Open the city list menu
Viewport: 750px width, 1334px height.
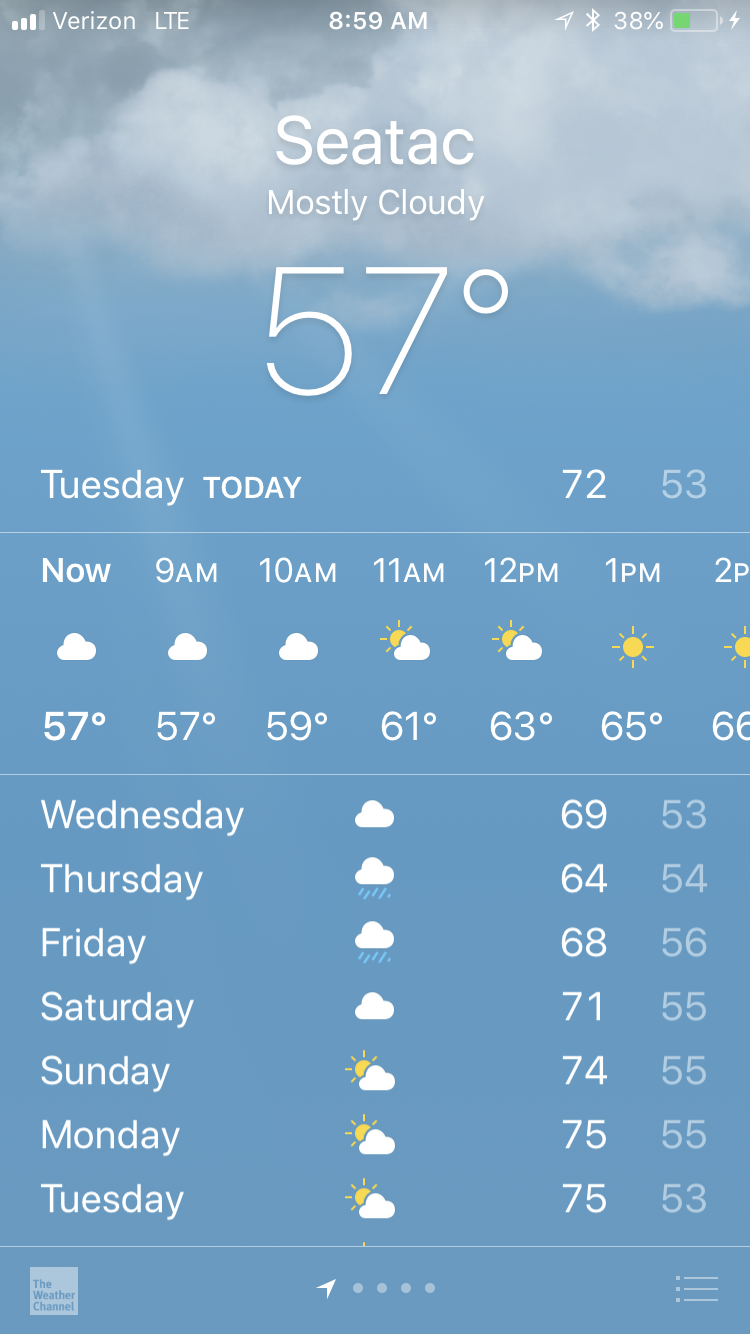(x=696, y=1289)
